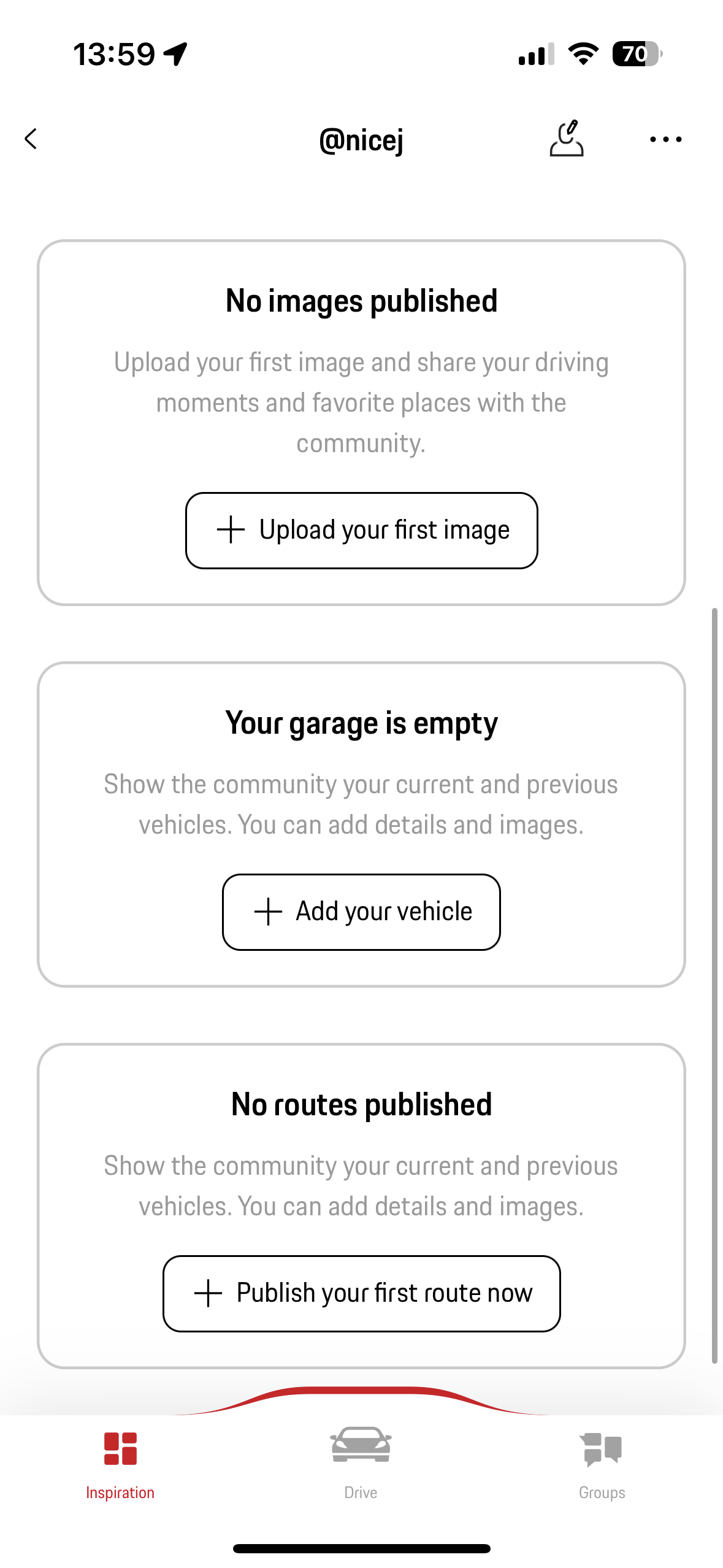
Task: Select the Inspiration tab label
Action: [121, 1493]
